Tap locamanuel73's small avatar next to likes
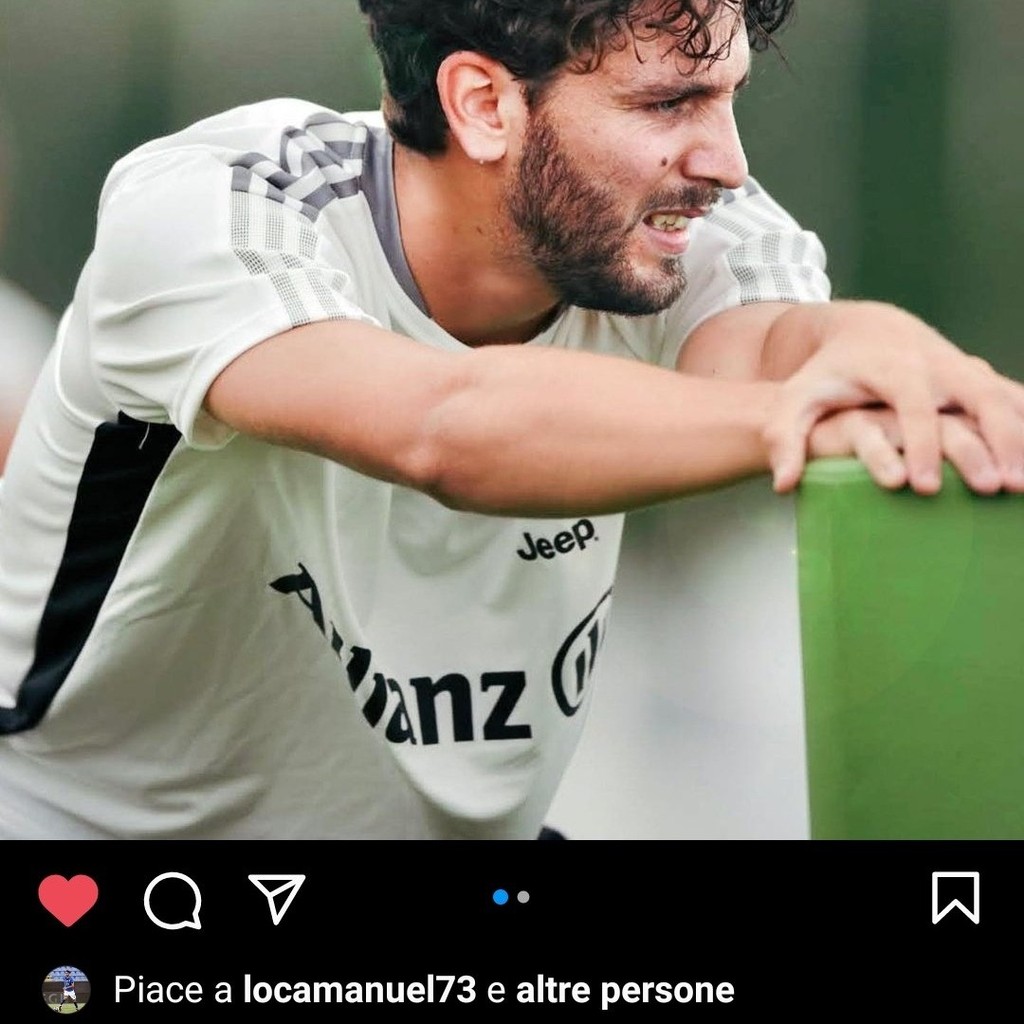The height and width of the screenshot is (1024, 1024). (x=67, y=990)
